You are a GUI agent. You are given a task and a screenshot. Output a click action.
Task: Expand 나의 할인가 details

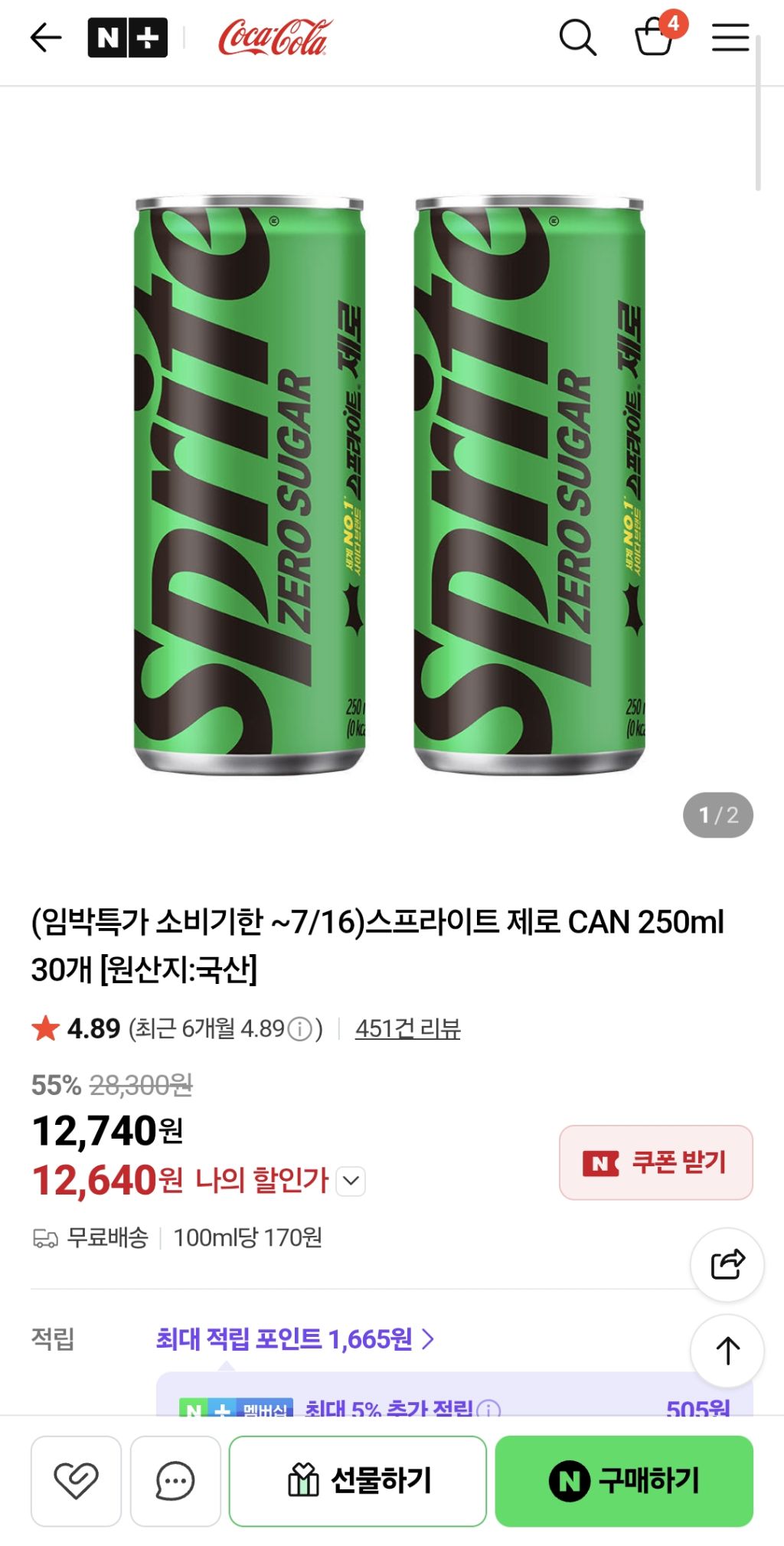(351, 1181)
